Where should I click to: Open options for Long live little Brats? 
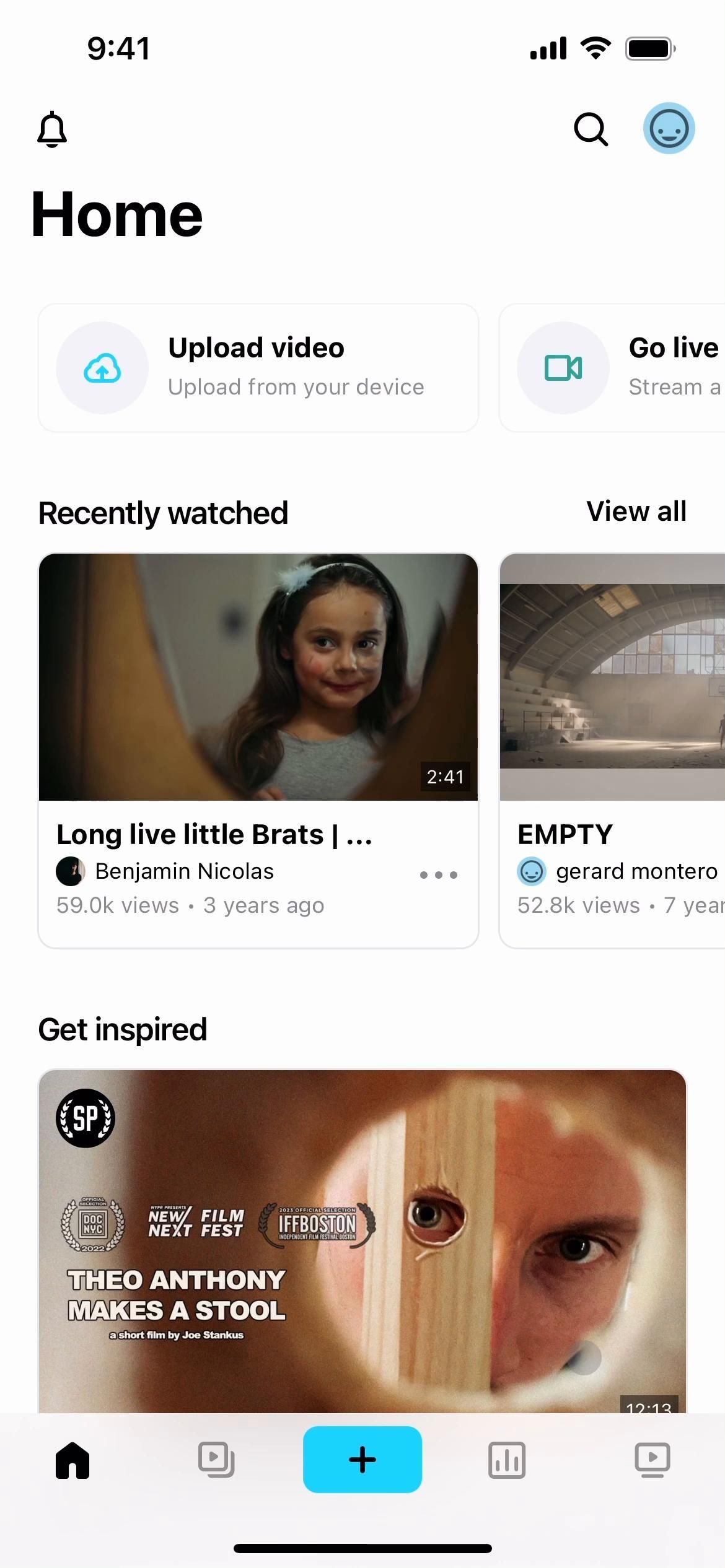point(438,874)
